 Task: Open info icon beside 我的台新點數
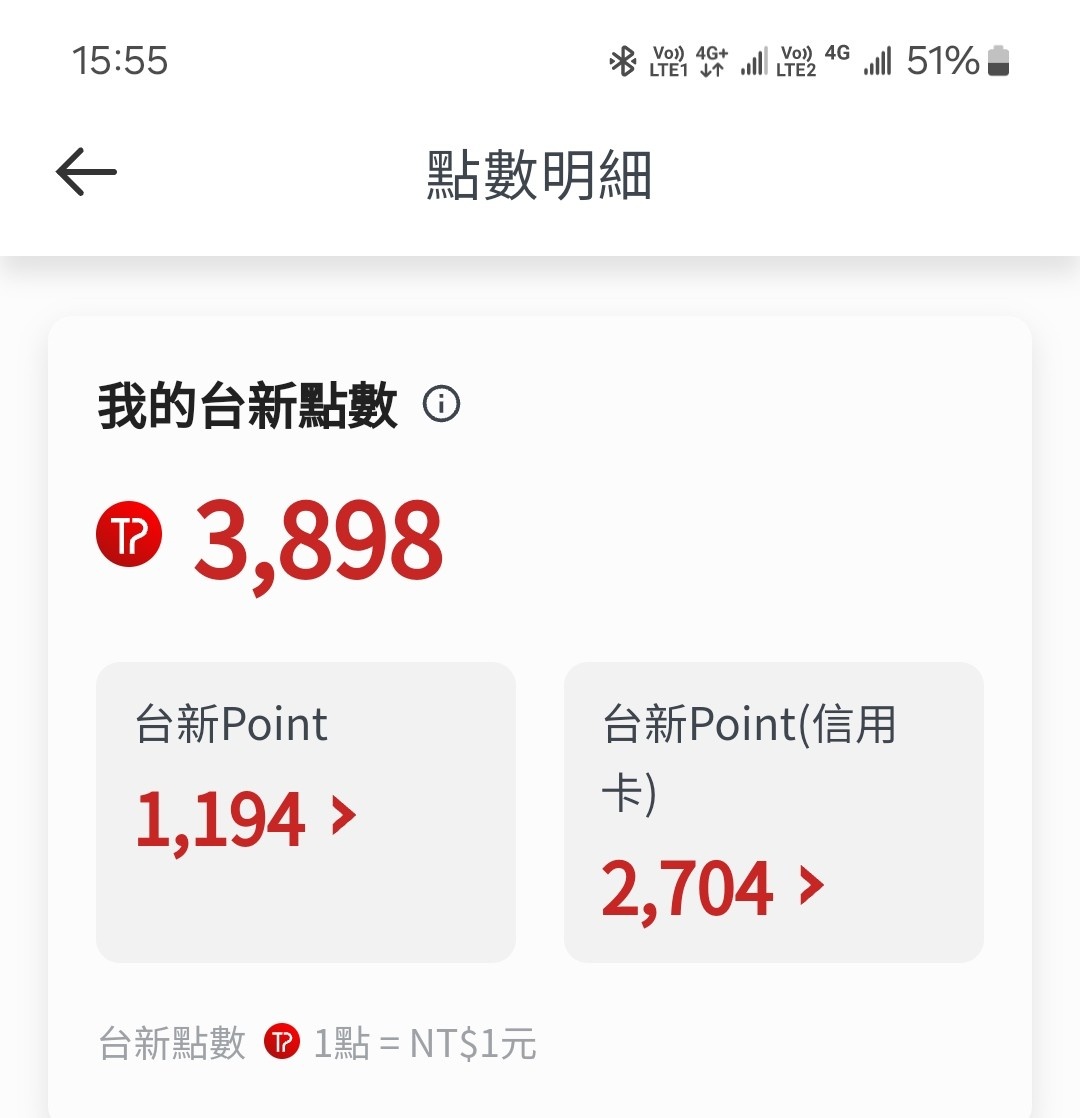(441, 405)
